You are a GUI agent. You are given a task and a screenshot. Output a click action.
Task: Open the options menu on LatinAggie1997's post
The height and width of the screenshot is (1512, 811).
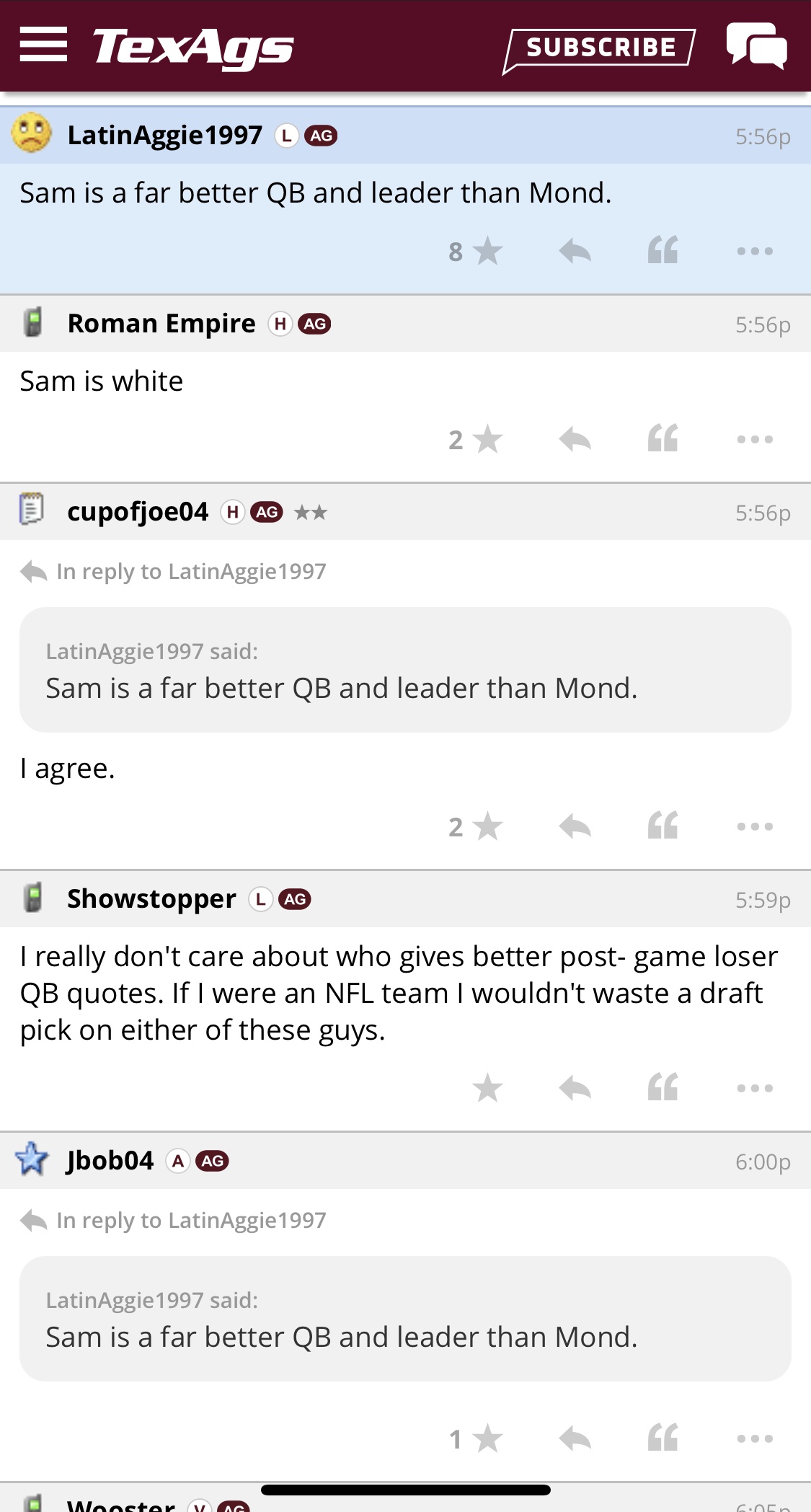coord(753,250)
